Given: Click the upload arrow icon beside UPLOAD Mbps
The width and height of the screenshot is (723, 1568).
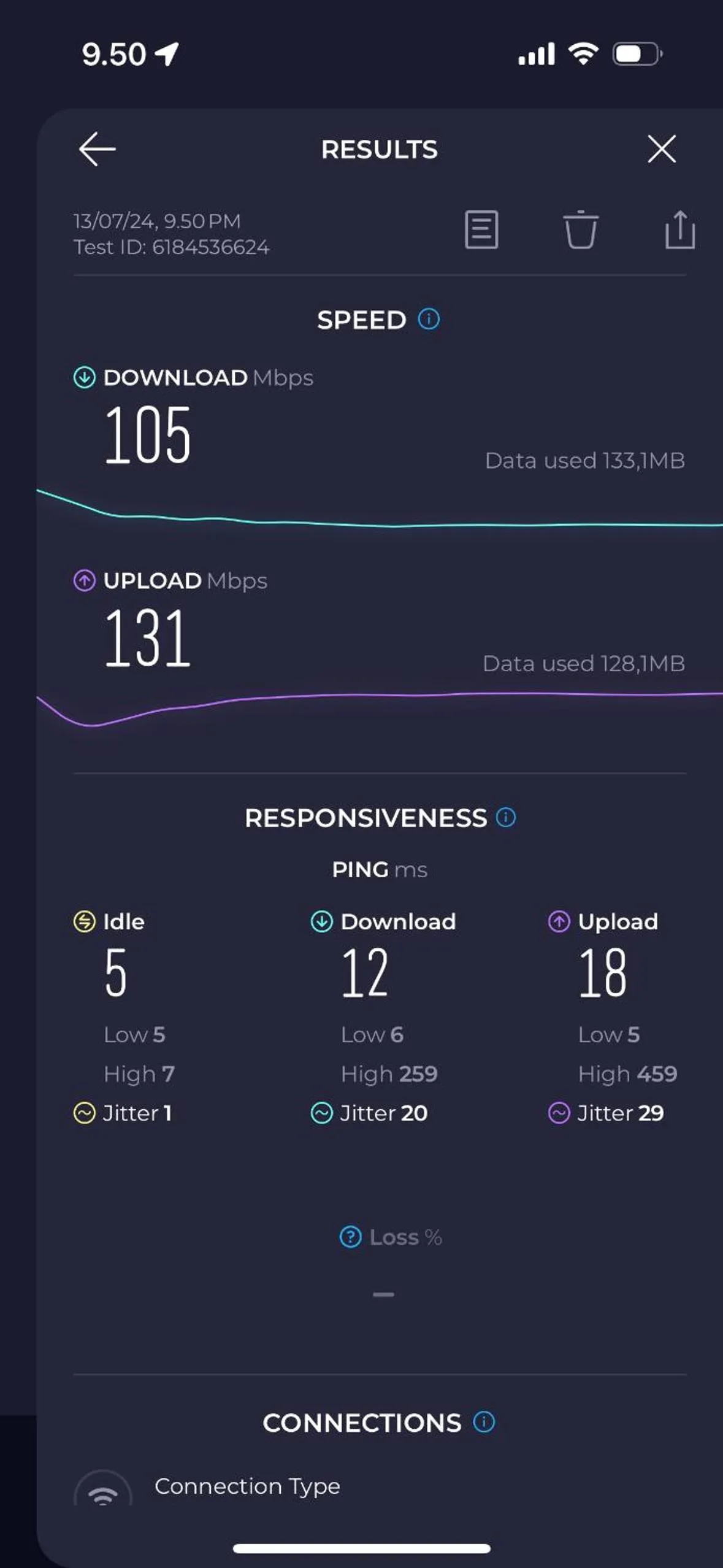Looking at the screenshot, I should 84,580.
